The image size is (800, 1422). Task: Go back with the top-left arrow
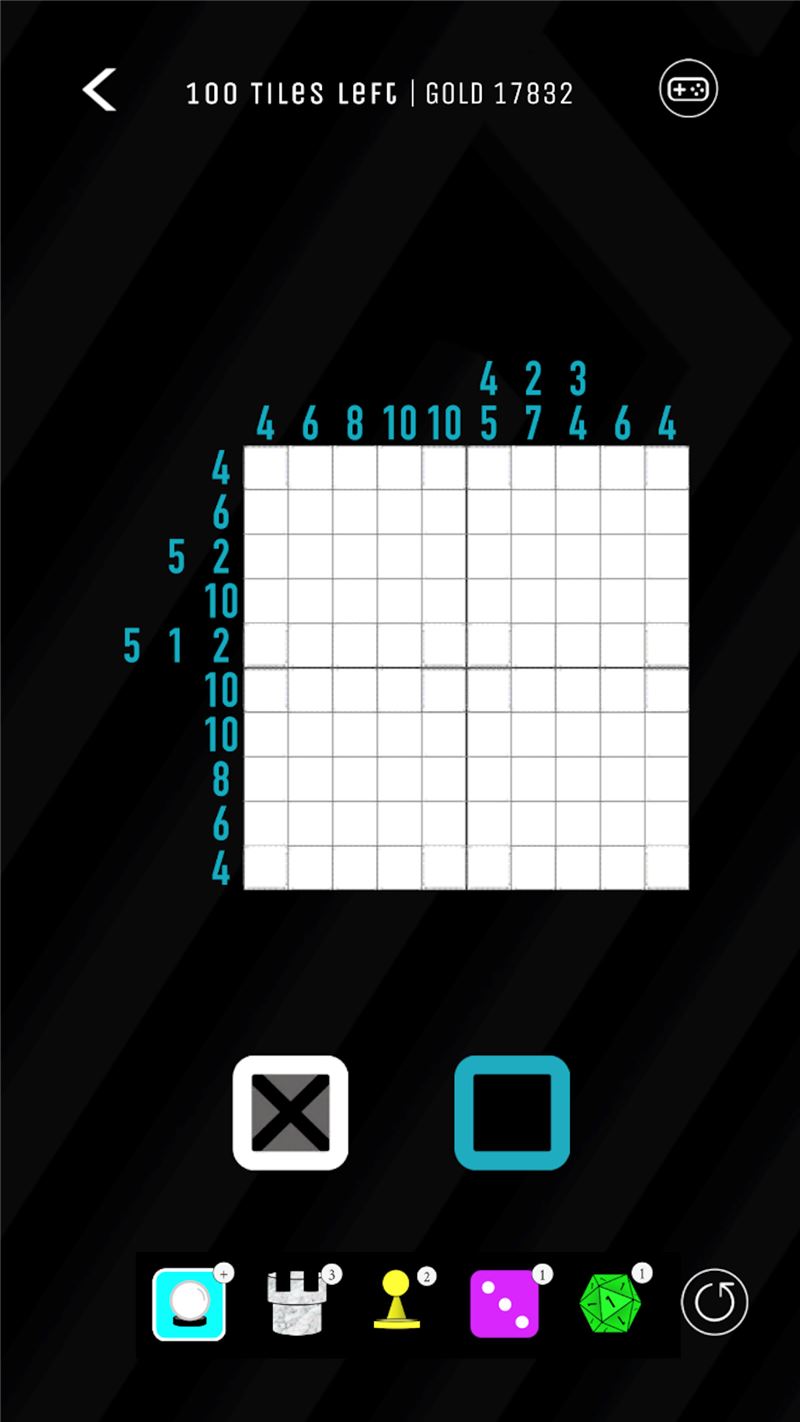coord(100,90)
